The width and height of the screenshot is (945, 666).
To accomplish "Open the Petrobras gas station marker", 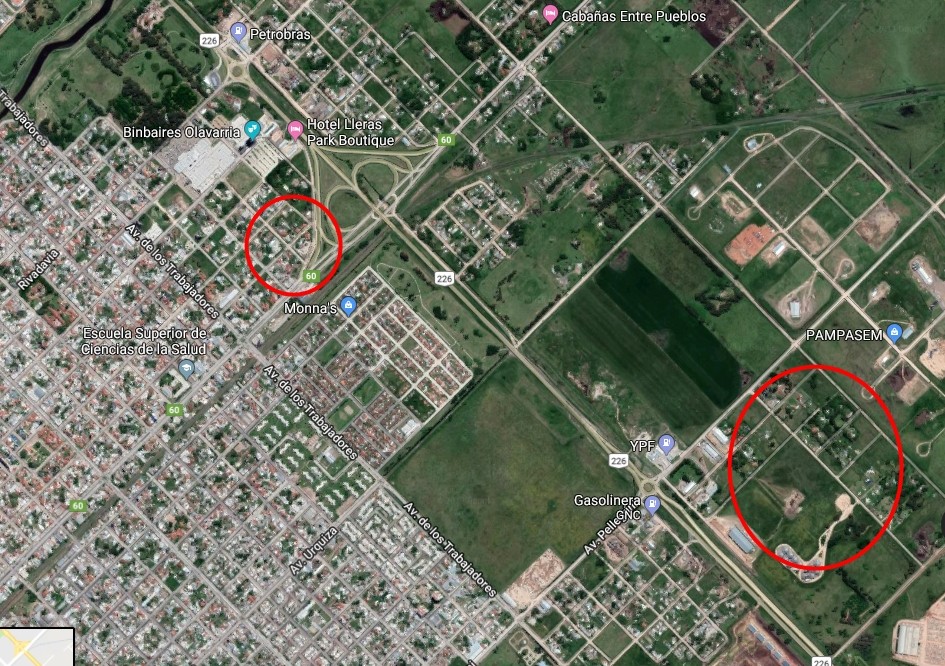I will pos(238,33).
